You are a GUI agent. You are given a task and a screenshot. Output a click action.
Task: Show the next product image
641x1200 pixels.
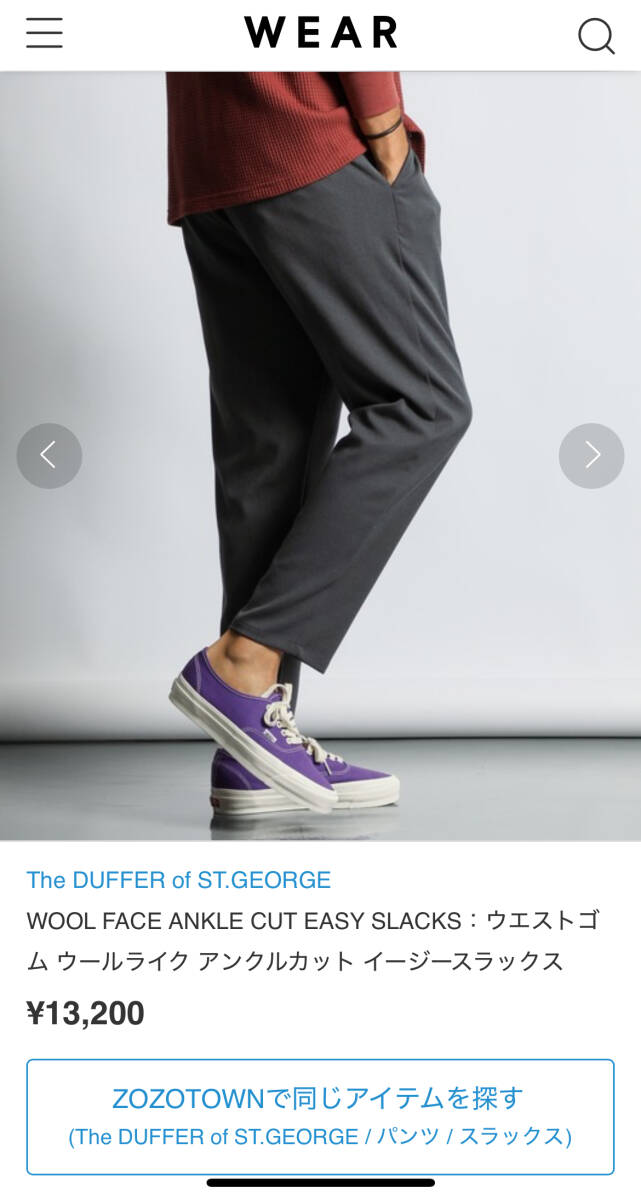pyautogui.click(x=591, y=456)
